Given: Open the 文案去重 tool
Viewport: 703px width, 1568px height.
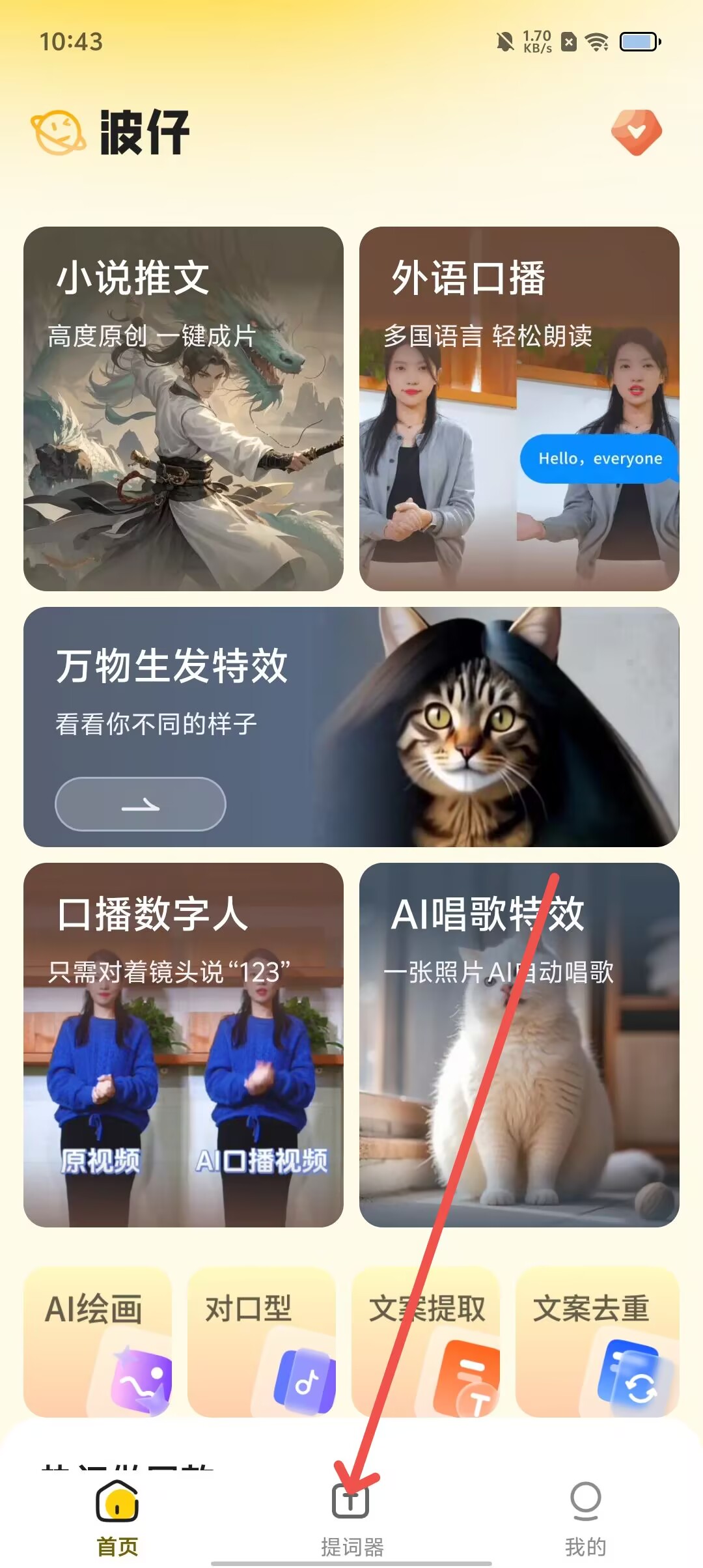Looking at the screenshot, I should [x=596, y=1341].
